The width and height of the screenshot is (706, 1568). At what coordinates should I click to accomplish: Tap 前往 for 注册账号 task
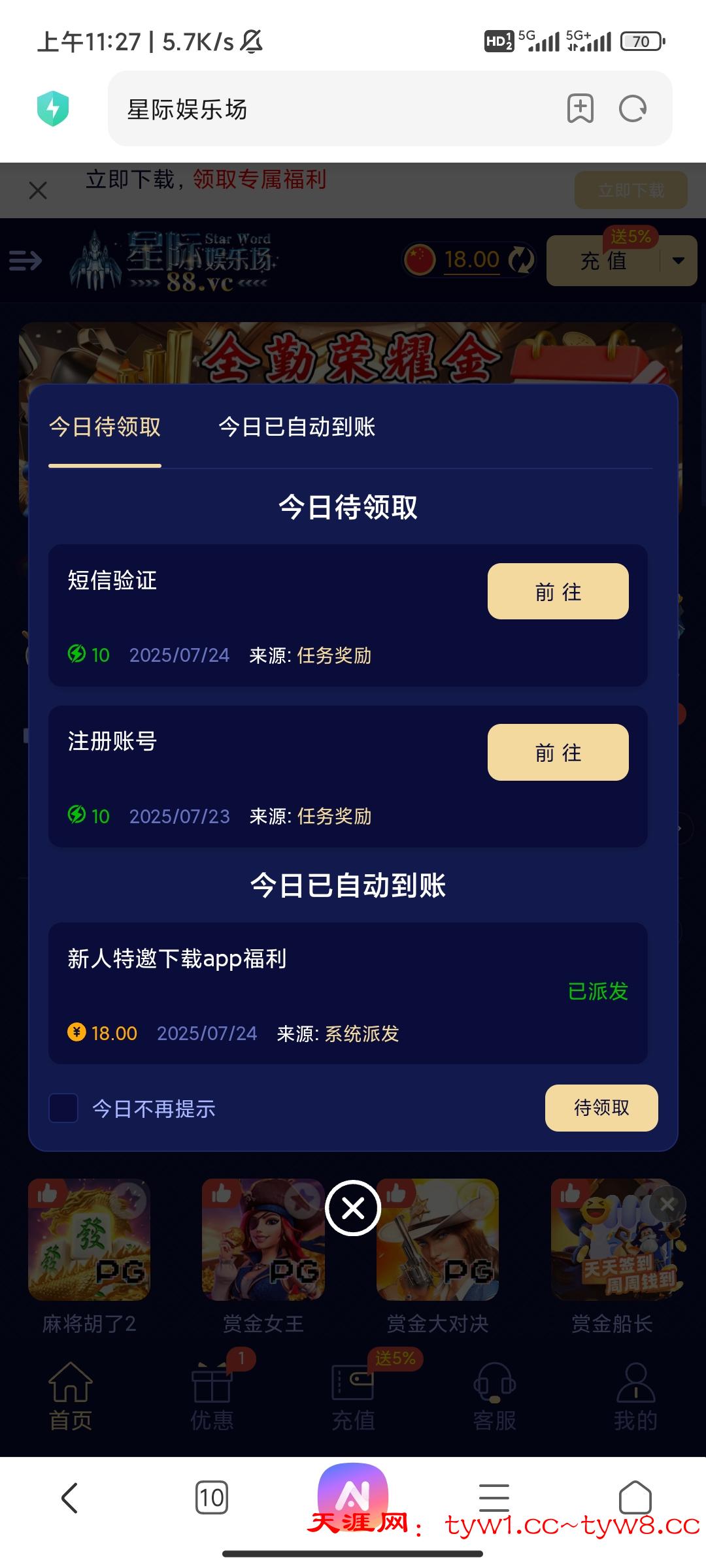point(558,752)
